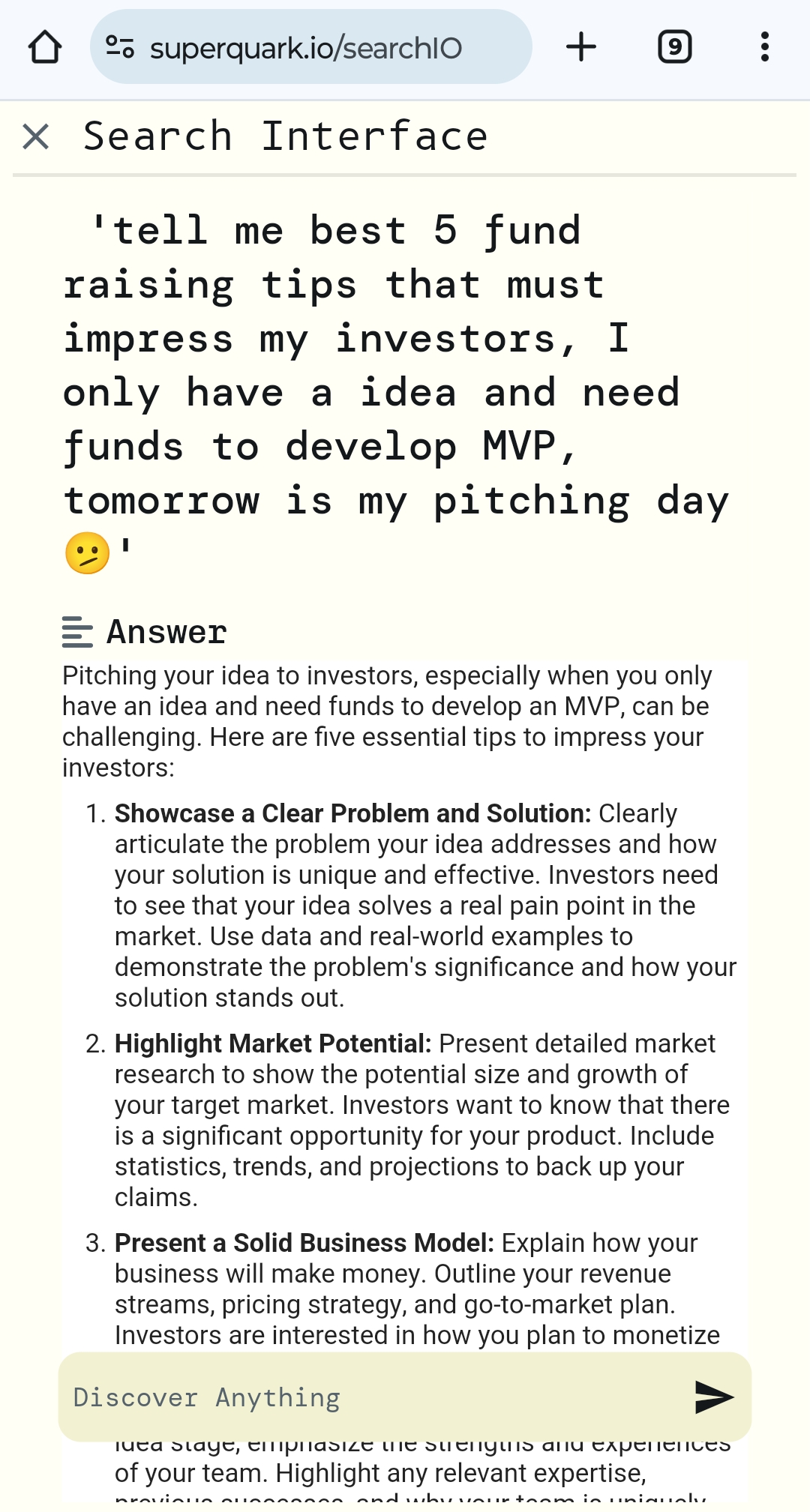Open the browser overflow menu
810x1512 pixels.
coord(764,47)
